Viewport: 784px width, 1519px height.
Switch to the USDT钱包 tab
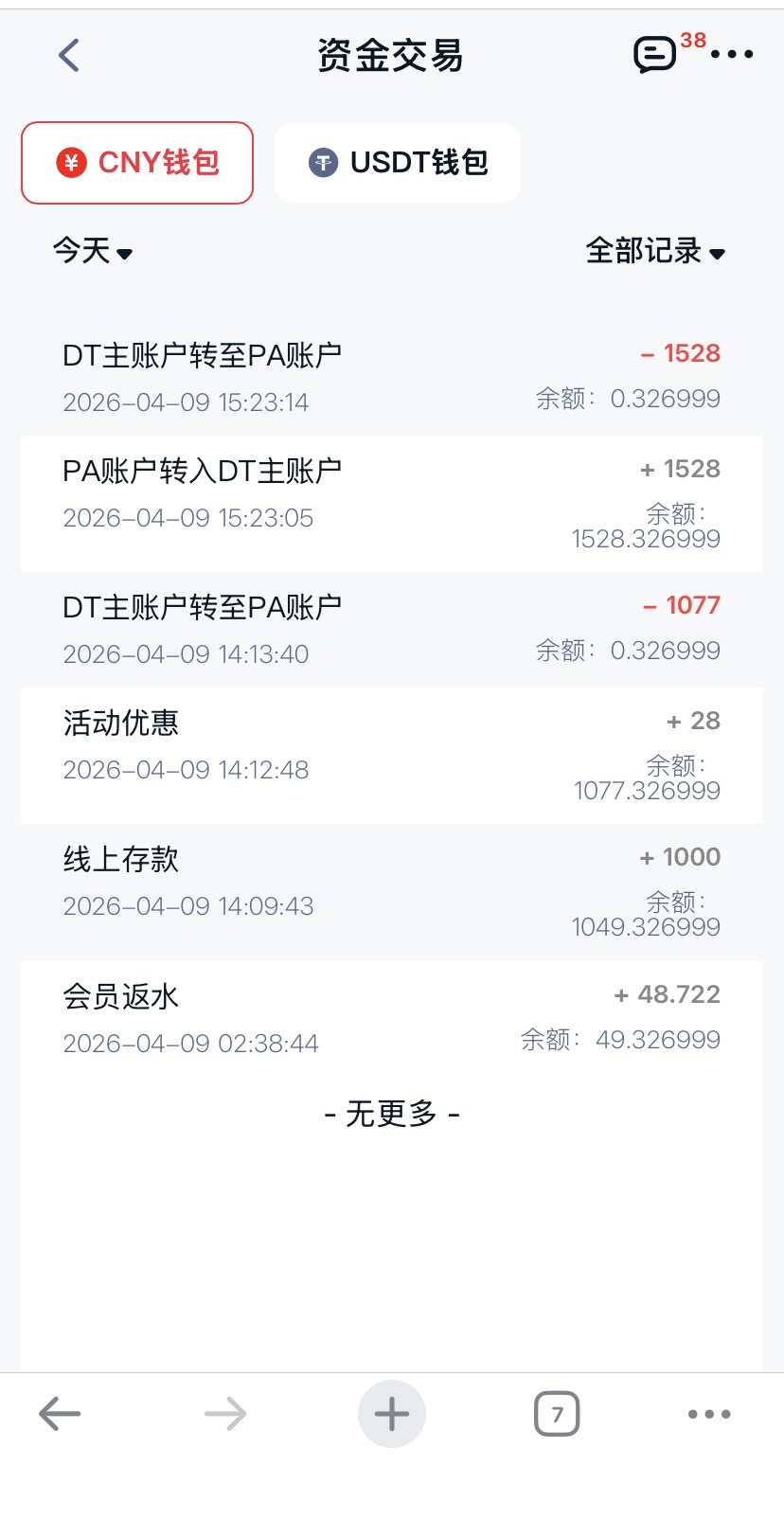coord(398,163)
